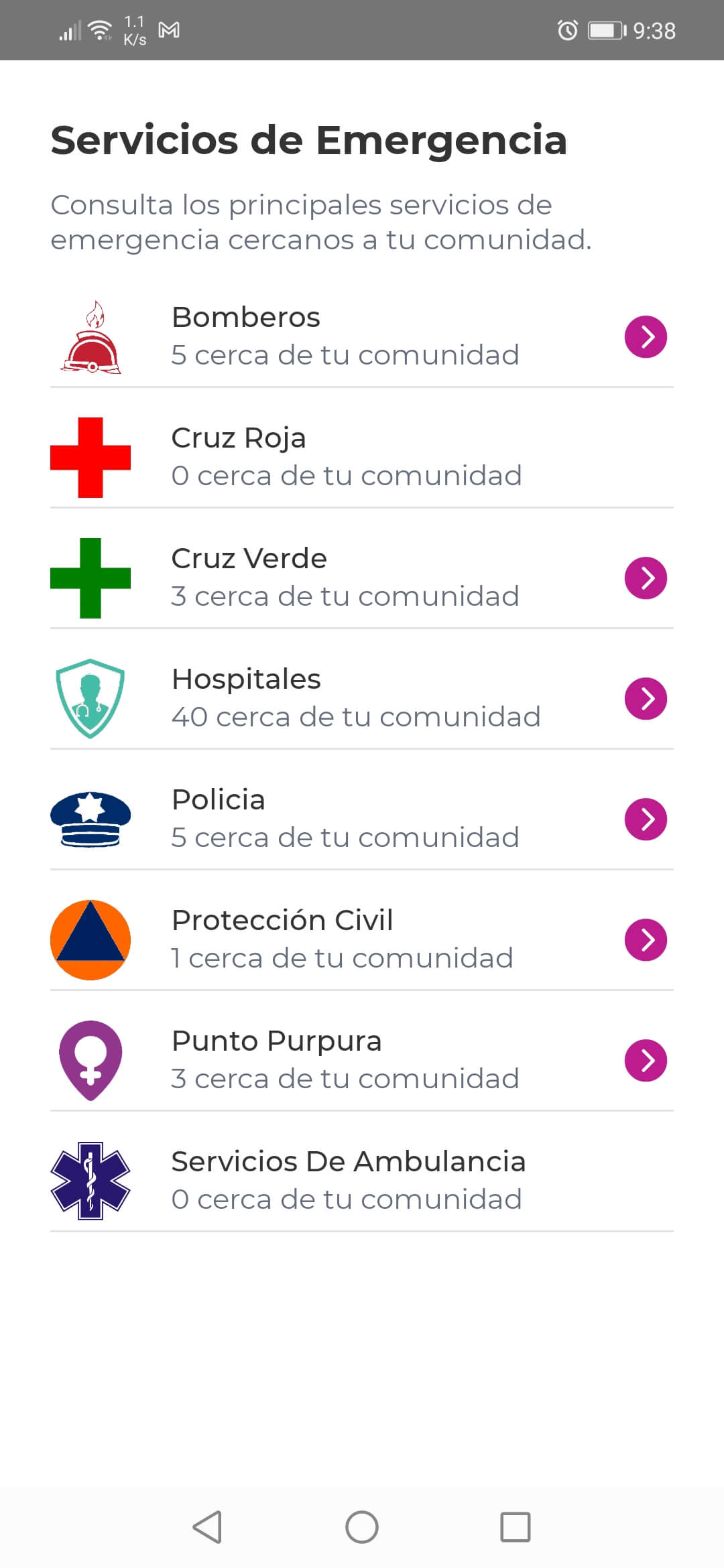This screenshot has width=724, height=1568.
Task: Click the green Cruz Verde cross icon
Action: [x=90, y=578]
